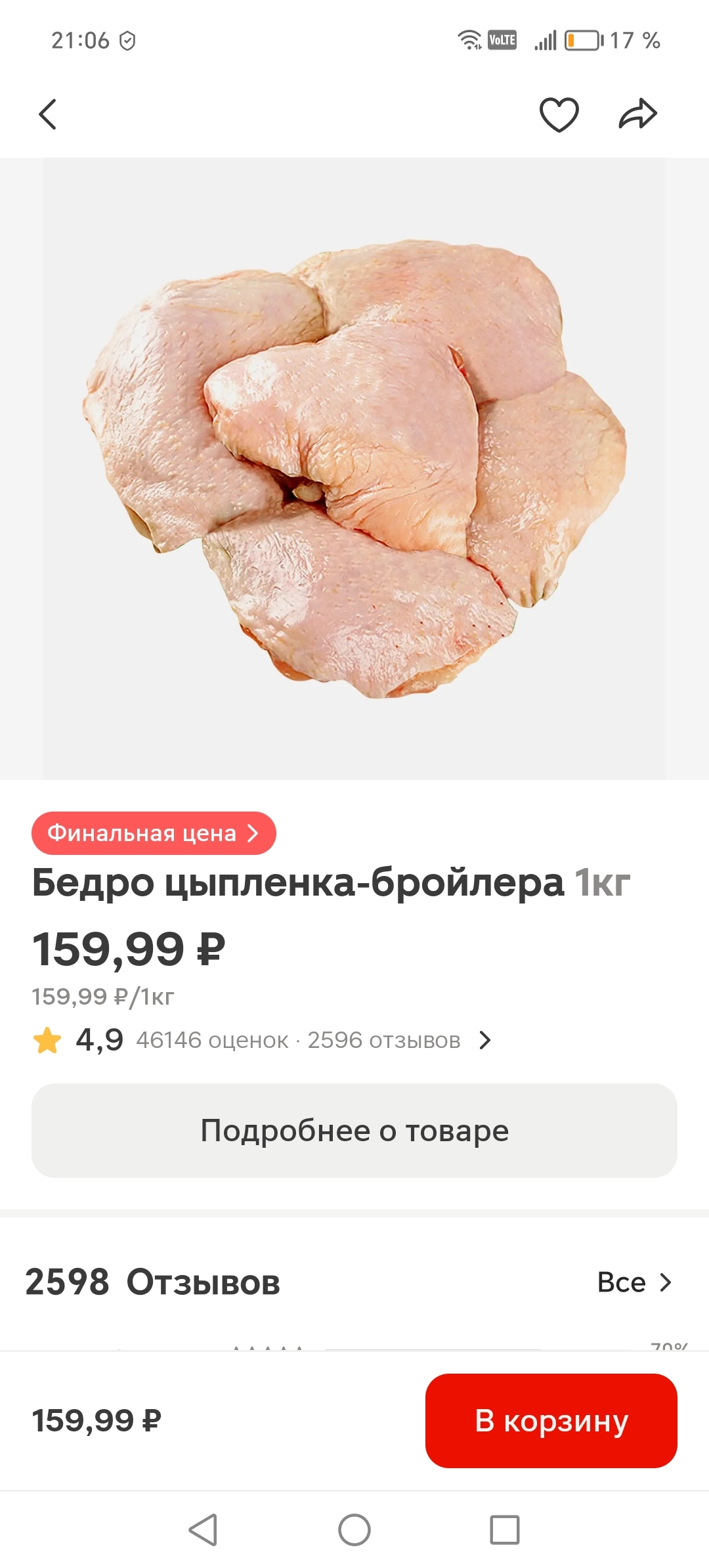Add to cart with В корзину
This screenshot has height=1568, width=709.
click(x=551, y=1421)
